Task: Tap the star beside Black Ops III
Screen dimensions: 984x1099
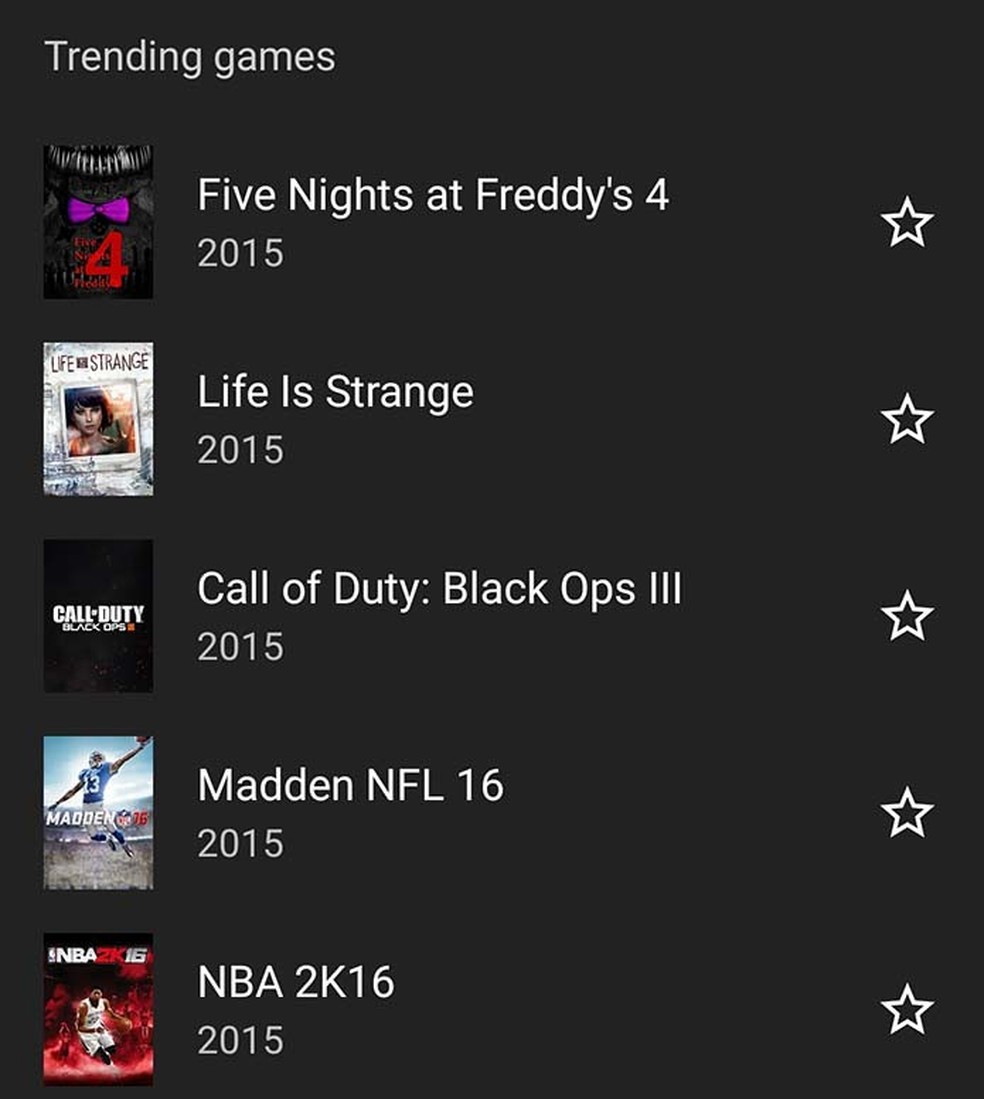Action: point(907,615)
